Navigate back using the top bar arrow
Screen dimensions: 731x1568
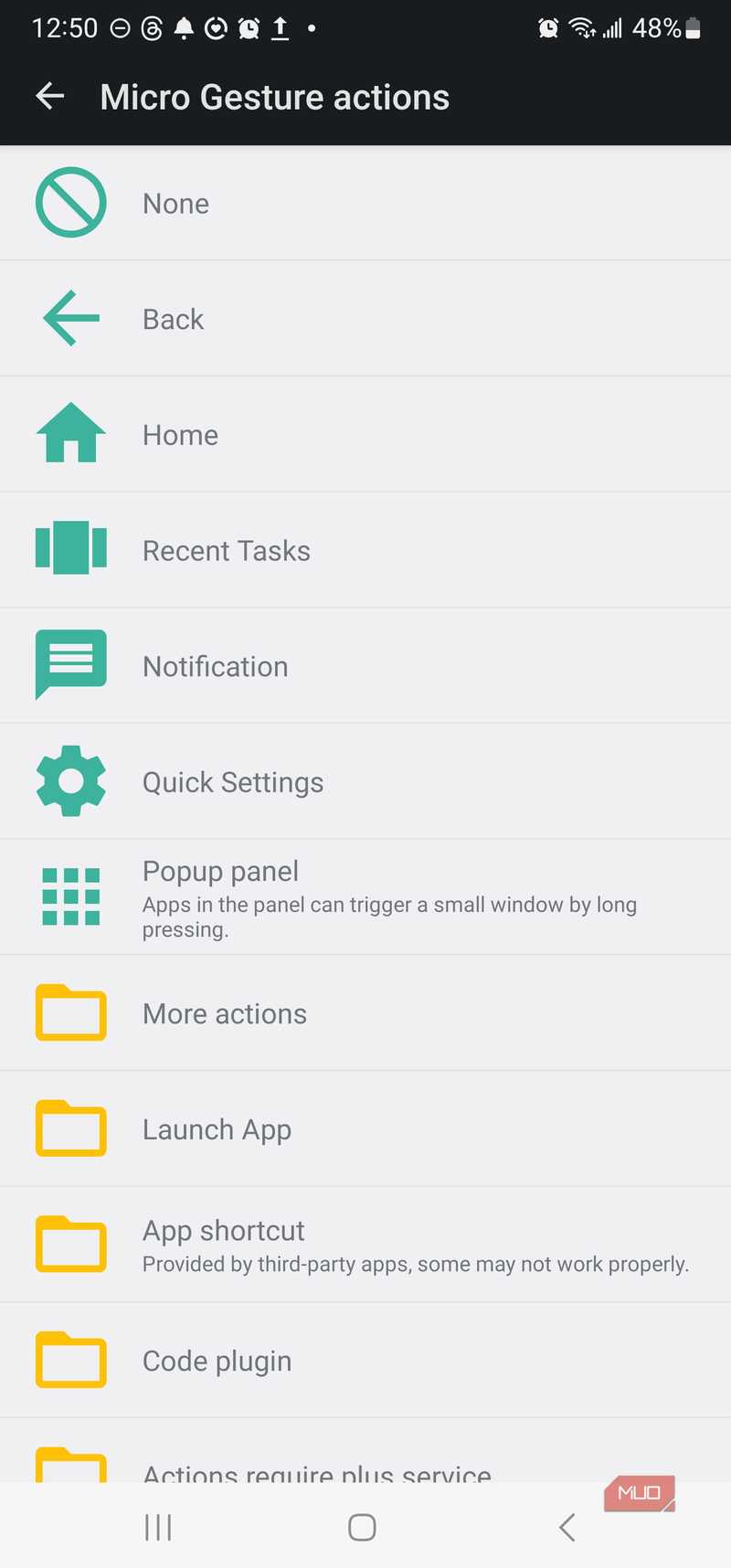(x=49, y=96)
